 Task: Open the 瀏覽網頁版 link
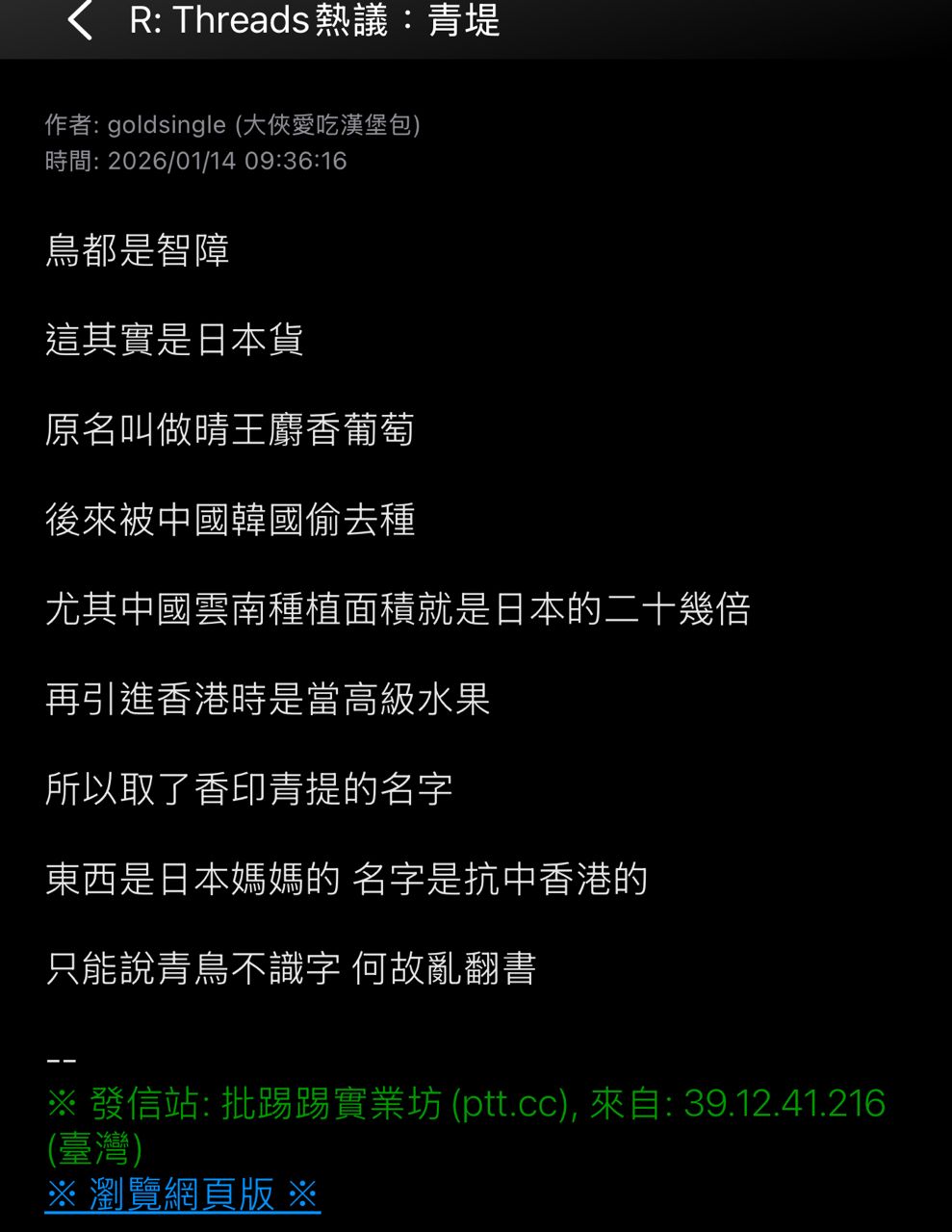tap(182, 1194)
